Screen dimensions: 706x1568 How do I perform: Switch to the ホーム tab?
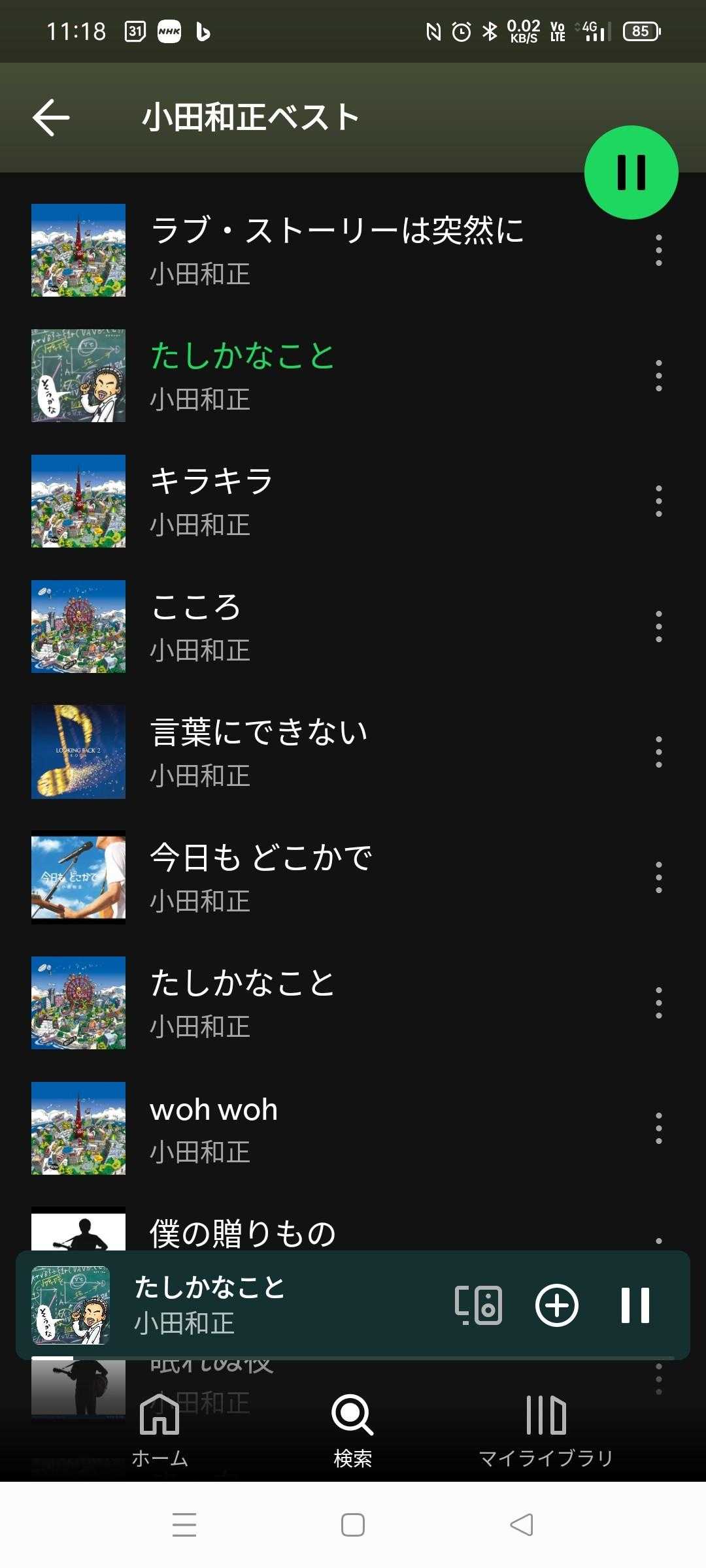160,1431
